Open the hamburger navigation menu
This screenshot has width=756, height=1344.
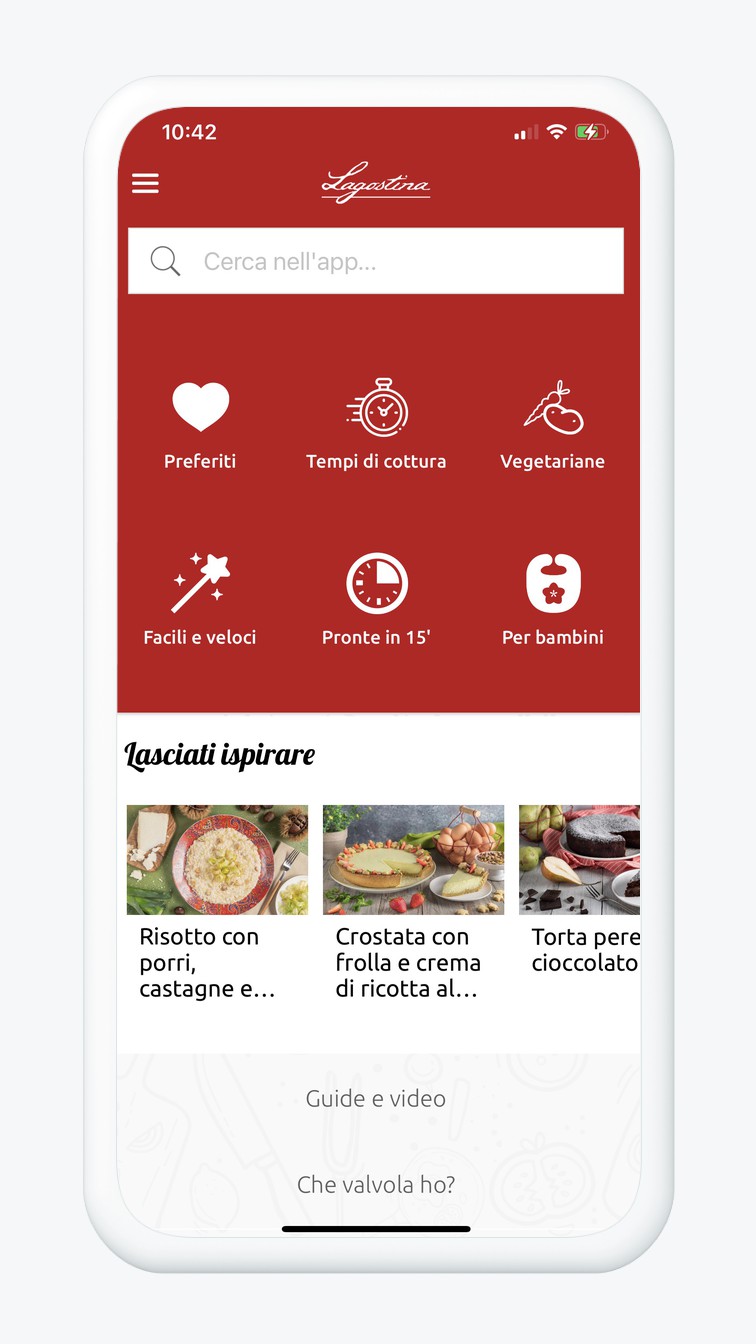(x=145, y=184)
